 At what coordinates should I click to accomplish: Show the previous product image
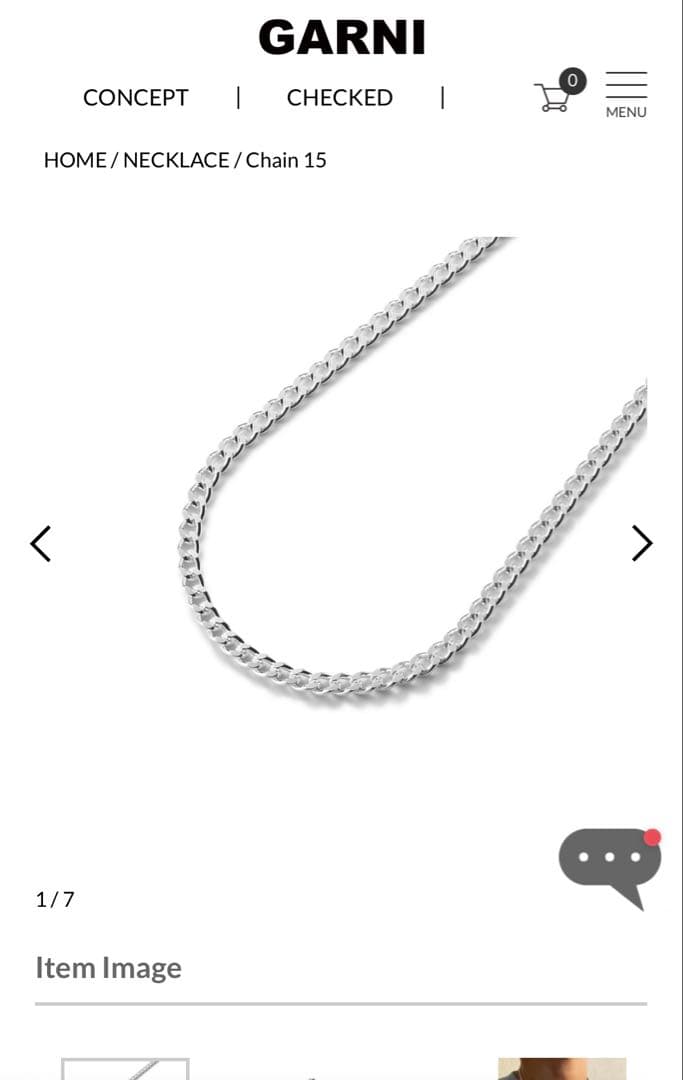click(41, 543)
